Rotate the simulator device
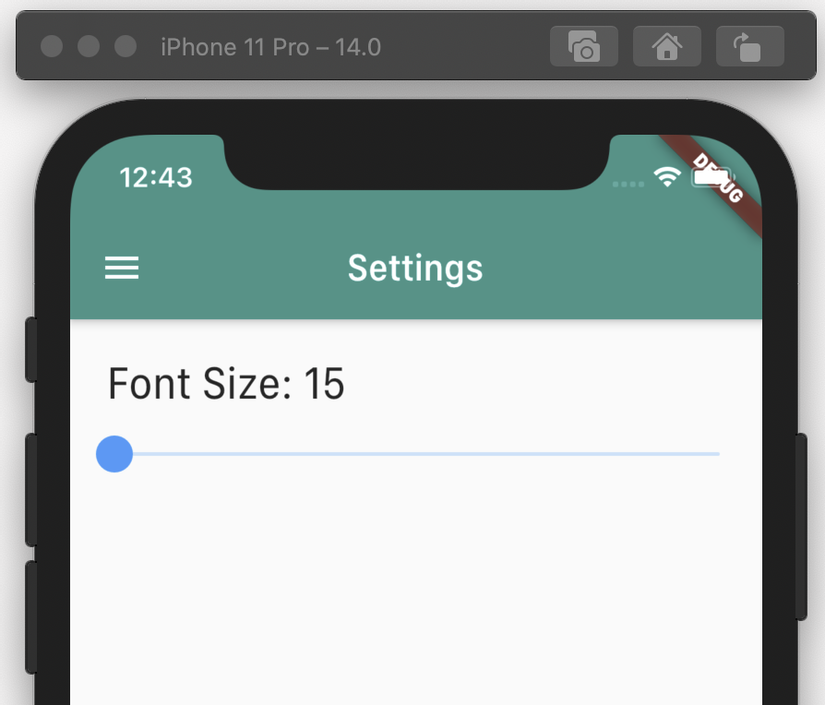The height and width of the screenshot is (705, 825). point(749,47)
